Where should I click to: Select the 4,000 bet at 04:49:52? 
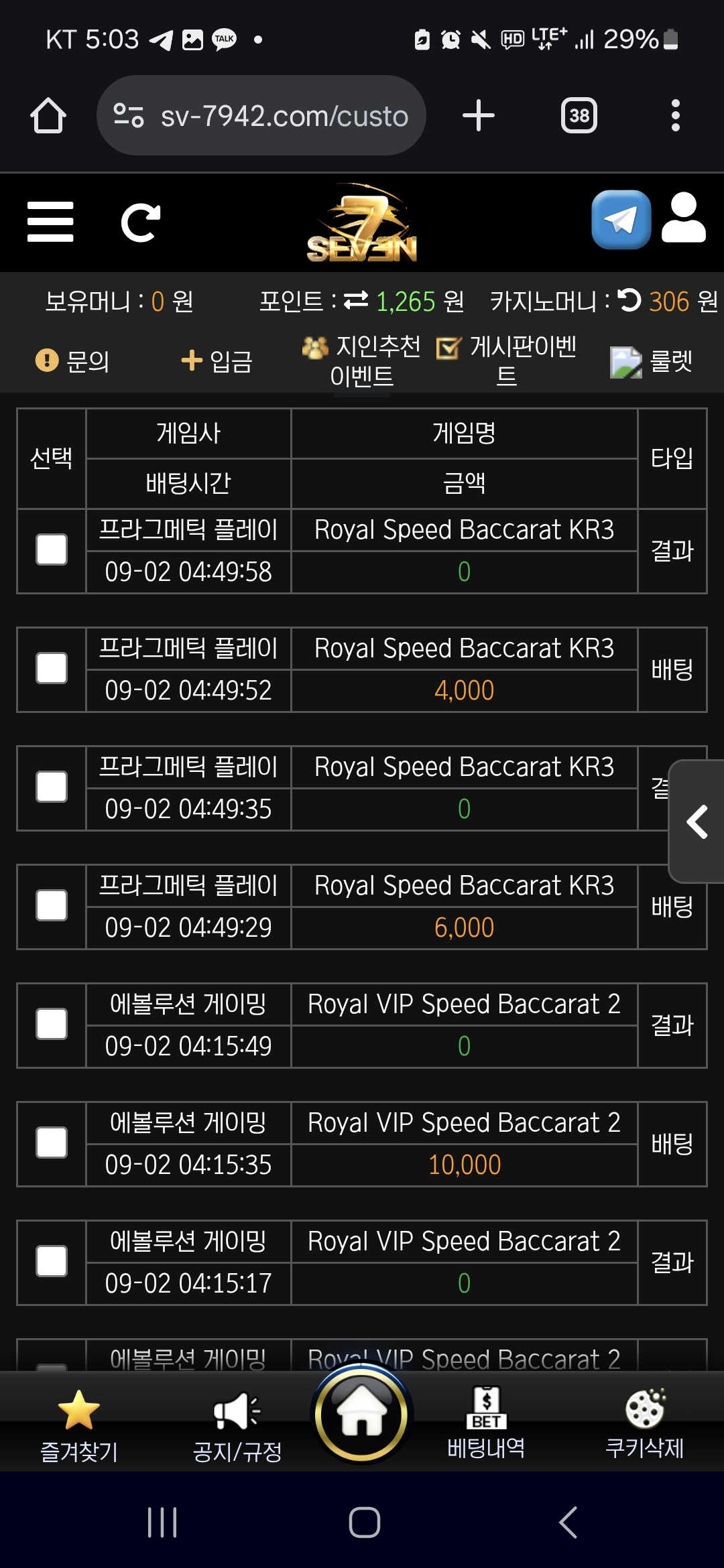(x=52, y=668)
